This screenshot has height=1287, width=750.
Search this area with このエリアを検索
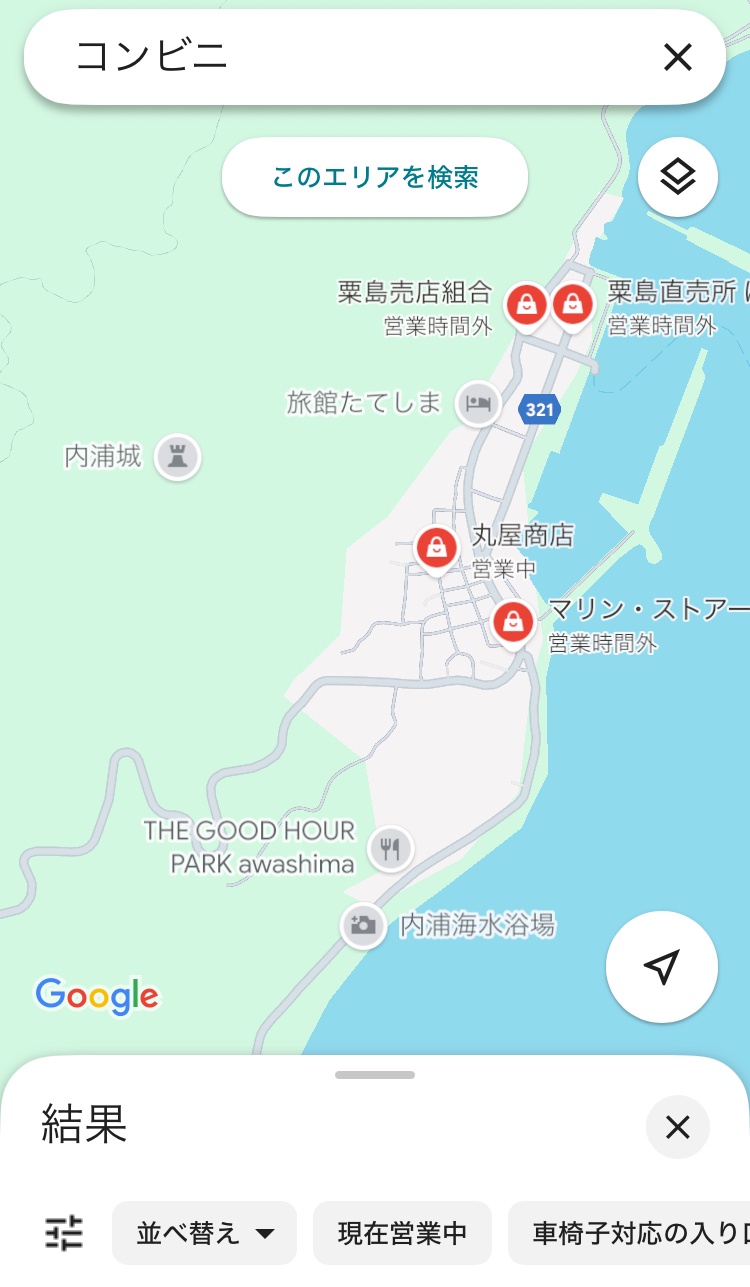pos(375,178)
